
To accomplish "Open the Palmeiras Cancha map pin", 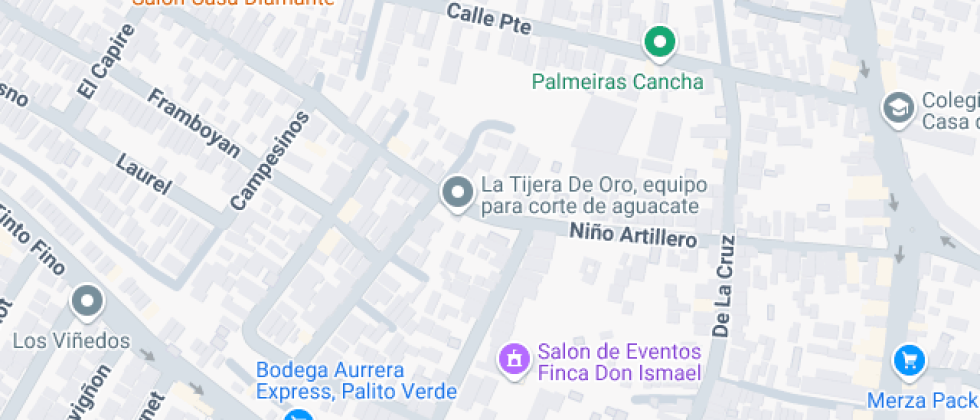I will point(658,42).
